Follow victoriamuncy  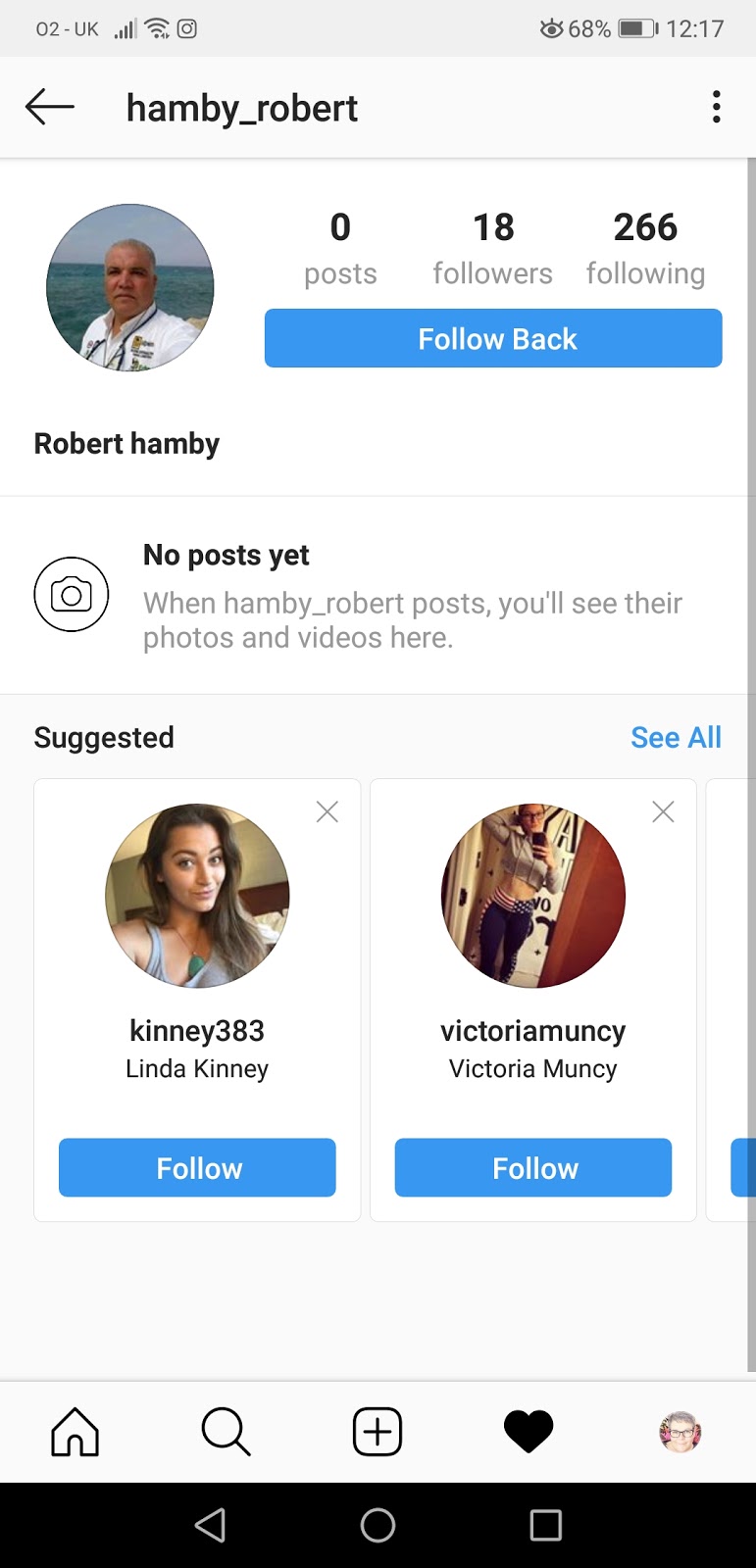point(533,1167)
